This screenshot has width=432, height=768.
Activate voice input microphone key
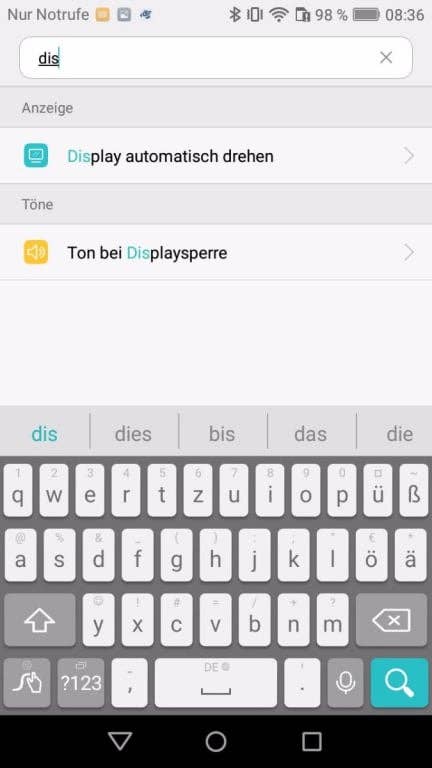pos(345,682)
